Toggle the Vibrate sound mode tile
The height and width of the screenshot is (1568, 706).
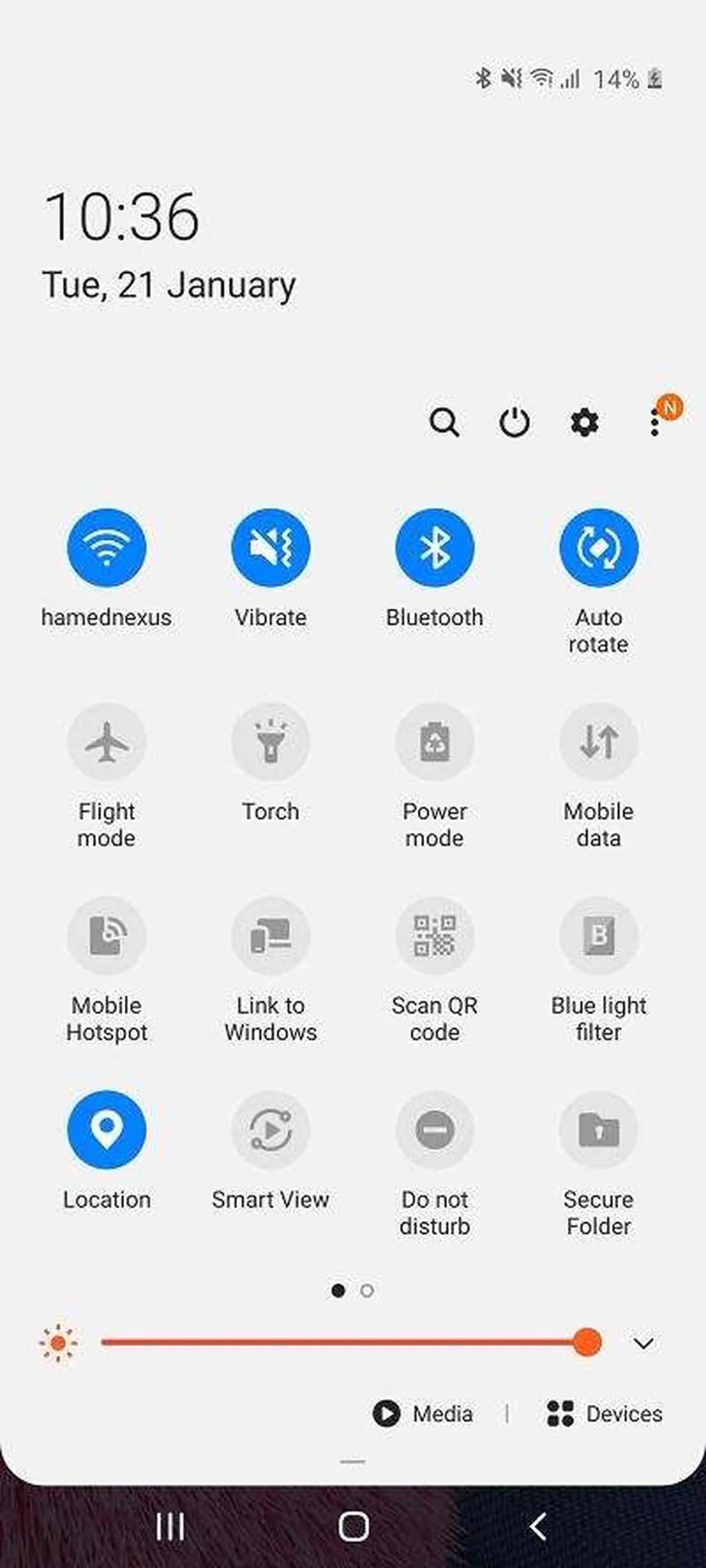270,548
